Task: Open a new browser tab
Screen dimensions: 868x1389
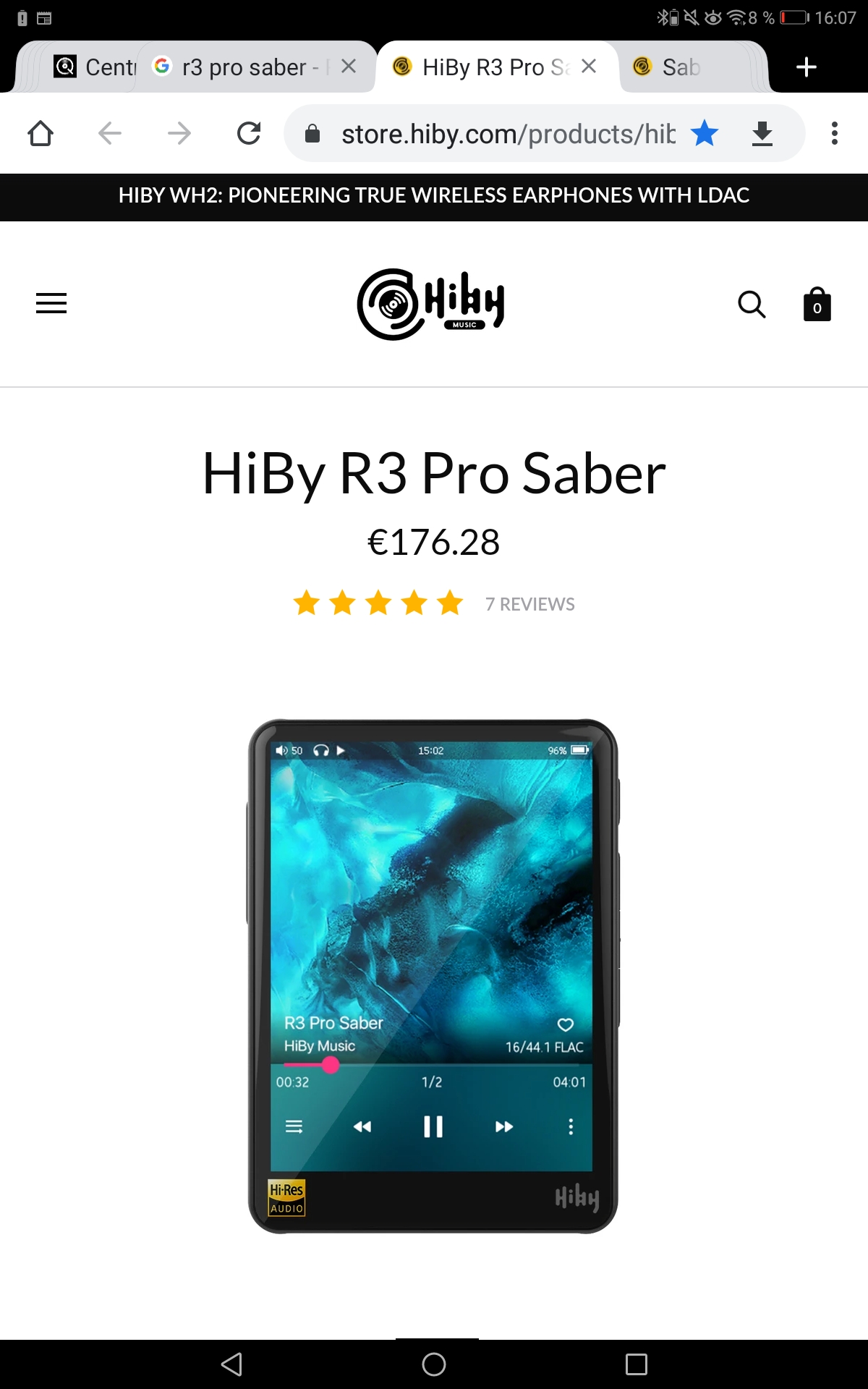Action: [x=806, y=67]
